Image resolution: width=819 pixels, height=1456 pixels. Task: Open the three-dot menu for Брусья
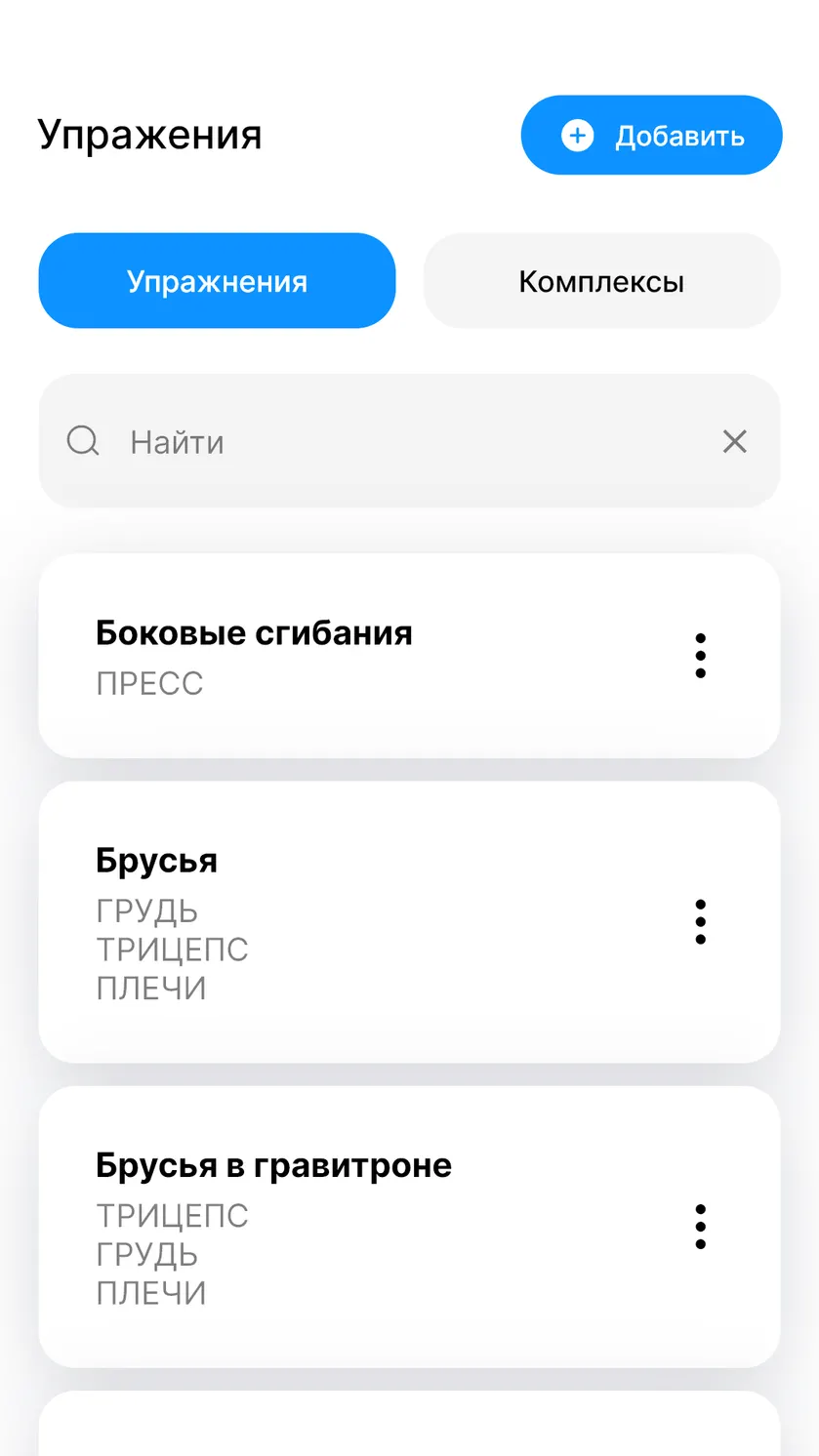[700, 921]
